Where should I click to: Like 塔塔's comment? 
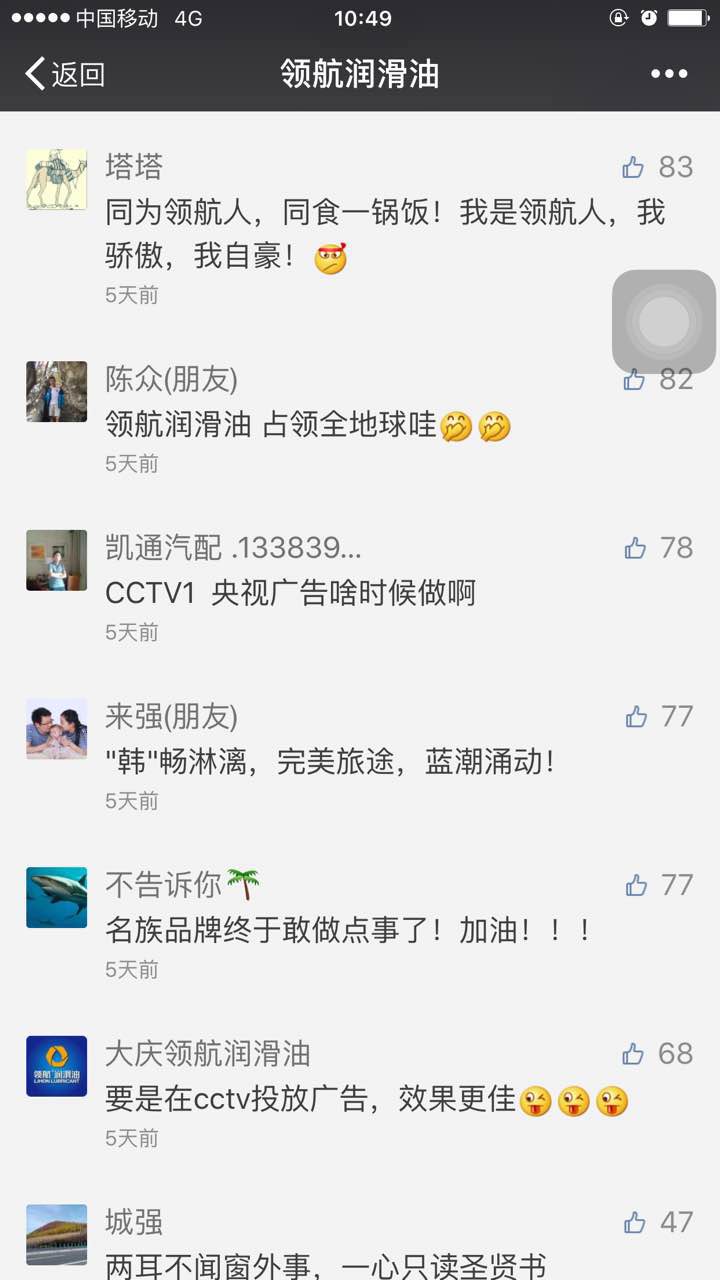tap(633, 167)
